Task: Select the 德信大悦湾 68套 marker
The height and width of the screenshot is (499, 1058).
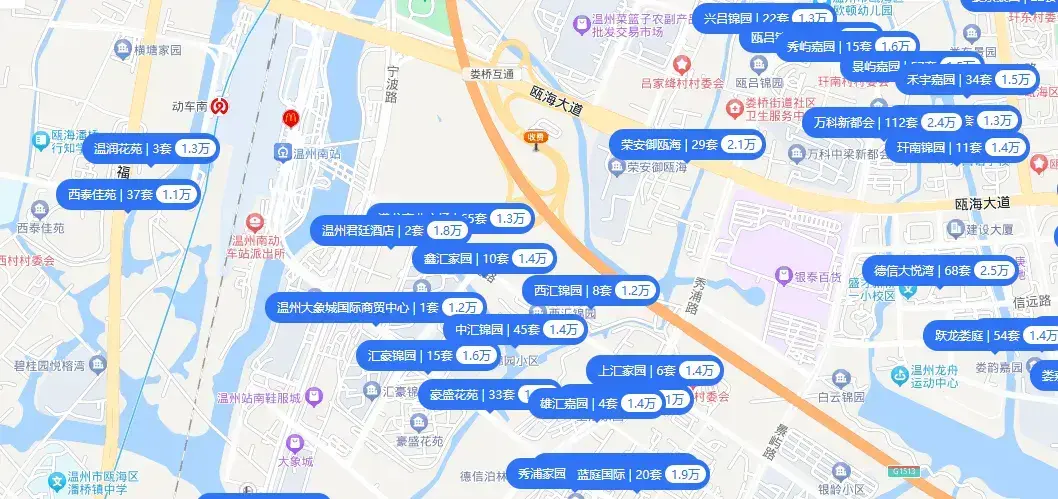Action: [940, 270]
